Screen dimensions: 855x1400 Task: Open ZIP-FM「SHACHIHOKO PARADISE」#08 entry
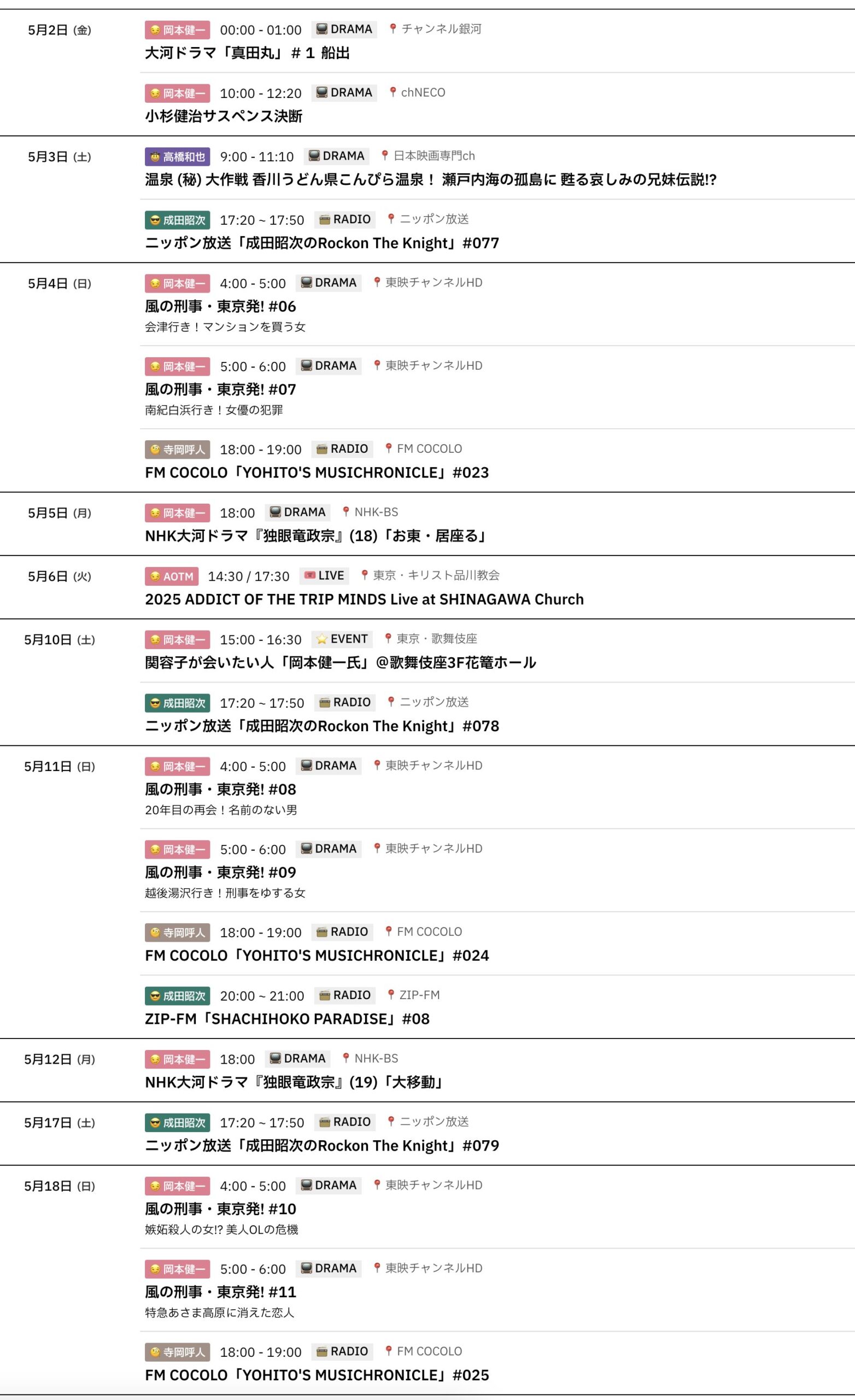287,1019
